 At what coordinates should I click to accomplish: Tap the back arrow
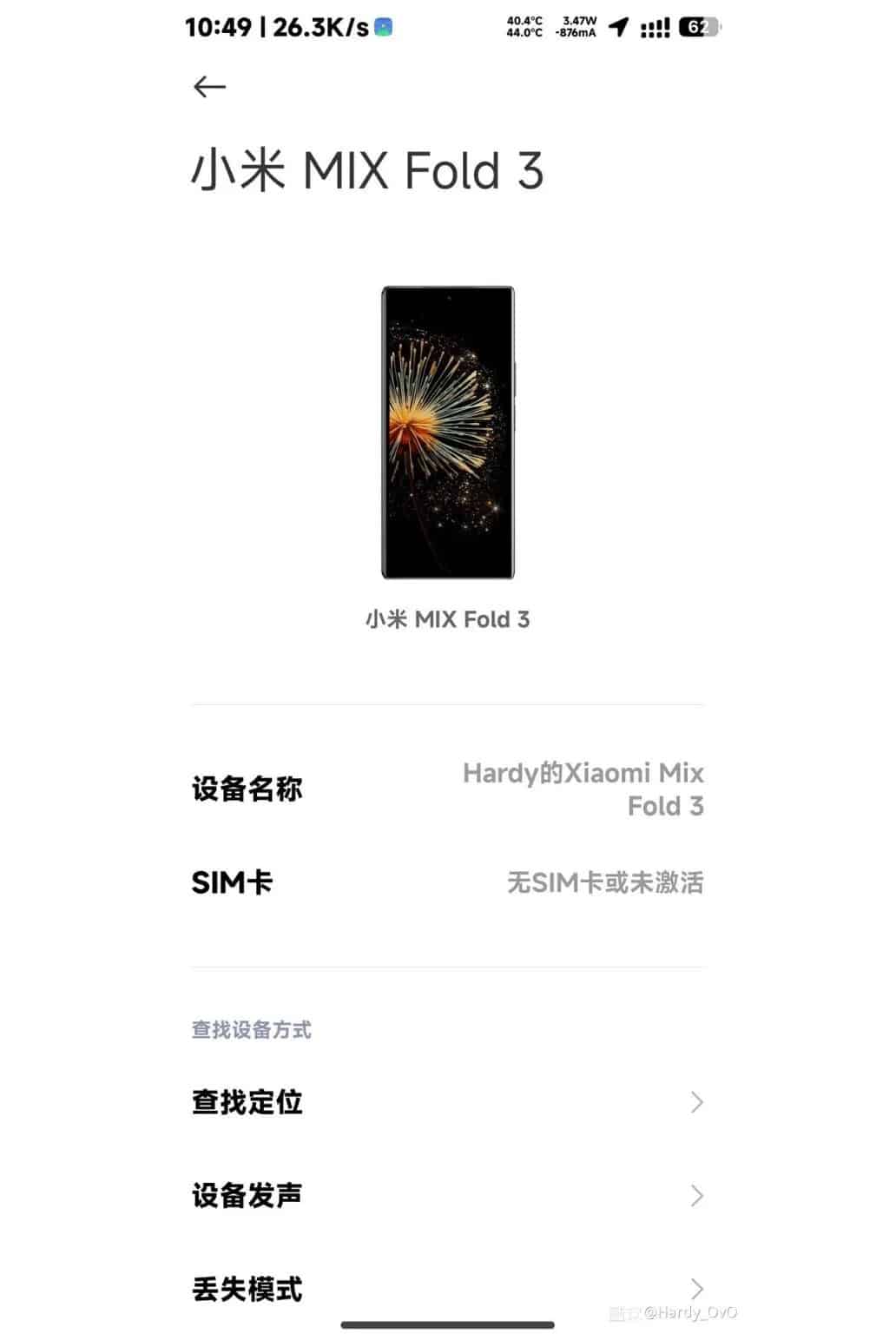[209, 87]
